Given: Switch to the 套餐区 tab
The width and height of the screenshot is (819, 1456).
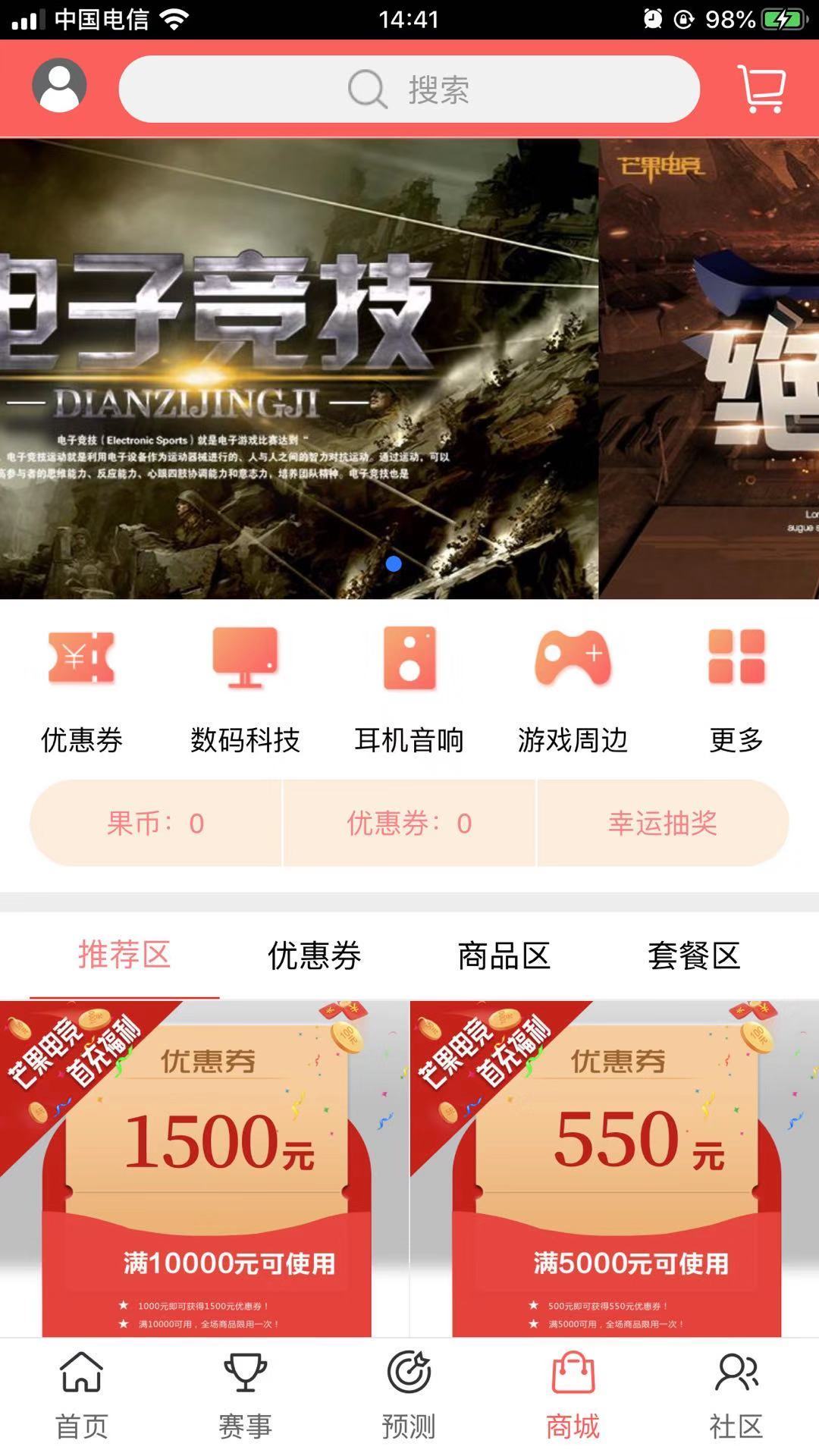Looking at the screenshot, I should (693, 955).
